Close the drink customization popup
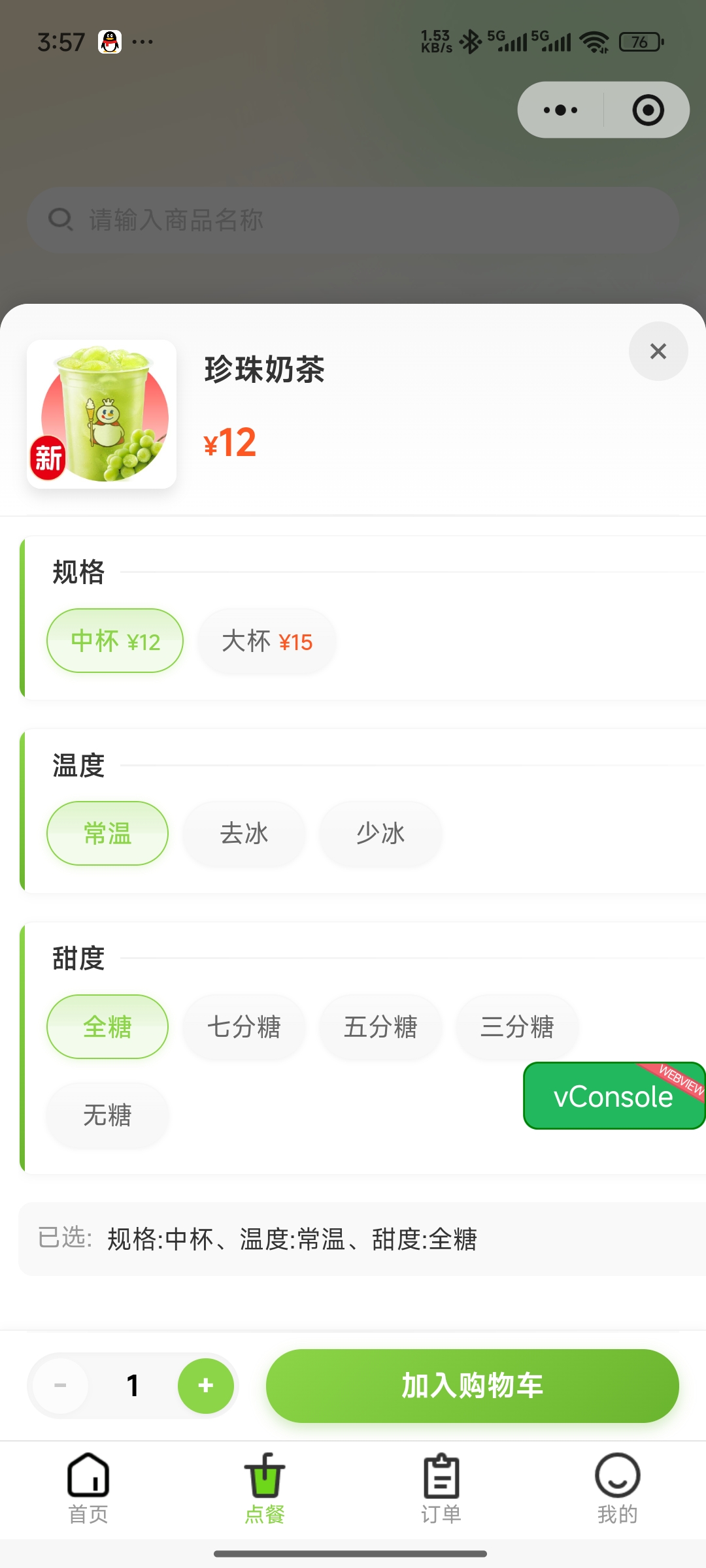Image resolution: width=706 pixels, height=1568 pixels. [x=658, y=351]
